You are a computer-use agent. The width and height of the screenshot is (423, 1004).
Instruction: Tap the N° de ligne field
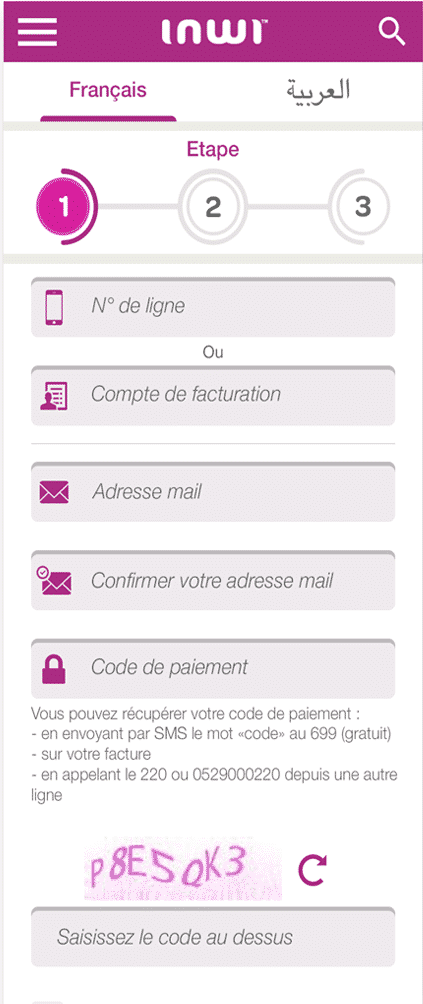(213, 307)
